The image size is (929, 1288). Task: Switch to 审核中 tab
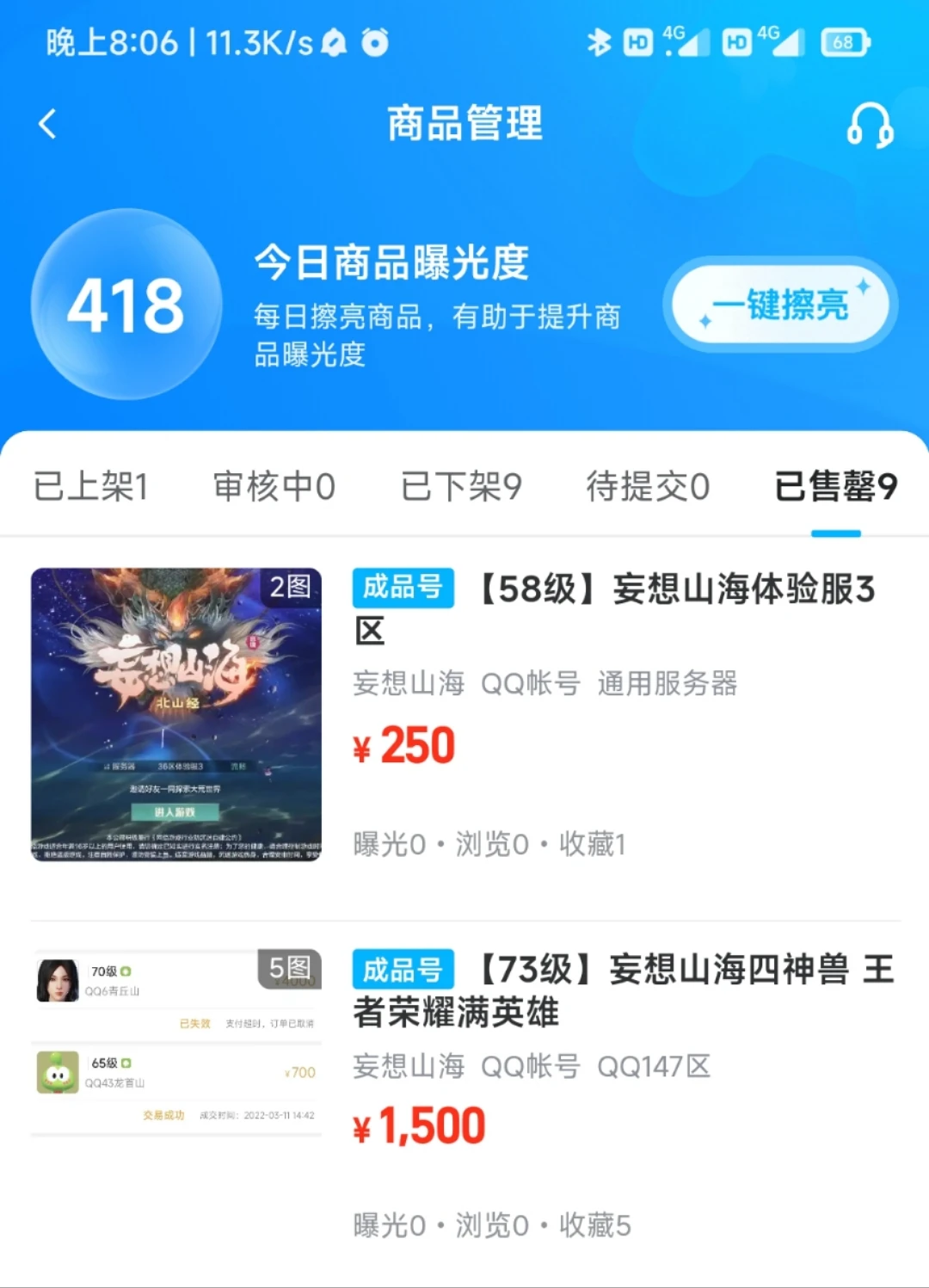pyautogui.click(x=274, y=487)
